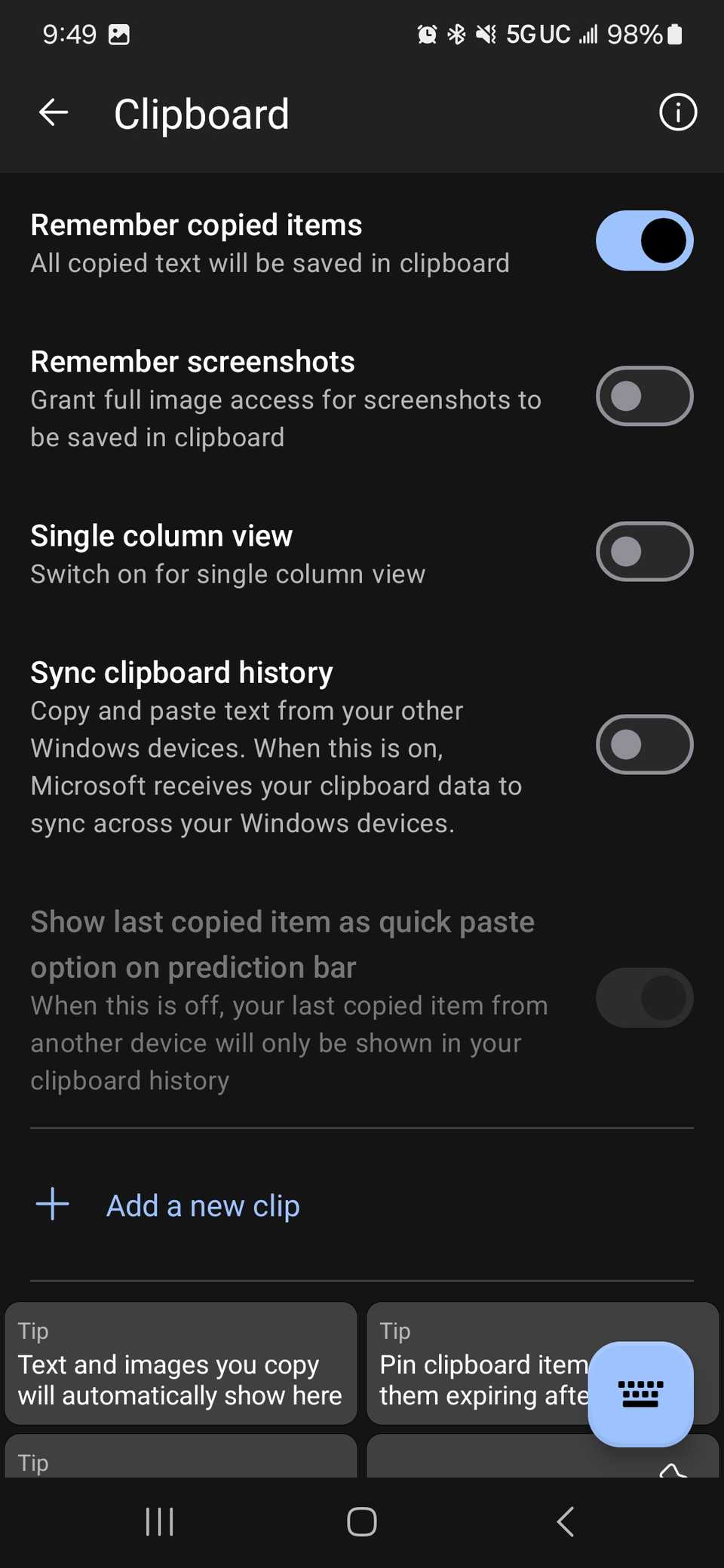Image resolution: width=724 pixels, height=1568 pixels.
Task: Tap the plus icon beside Add a new clip
Action: point(51,1205)
